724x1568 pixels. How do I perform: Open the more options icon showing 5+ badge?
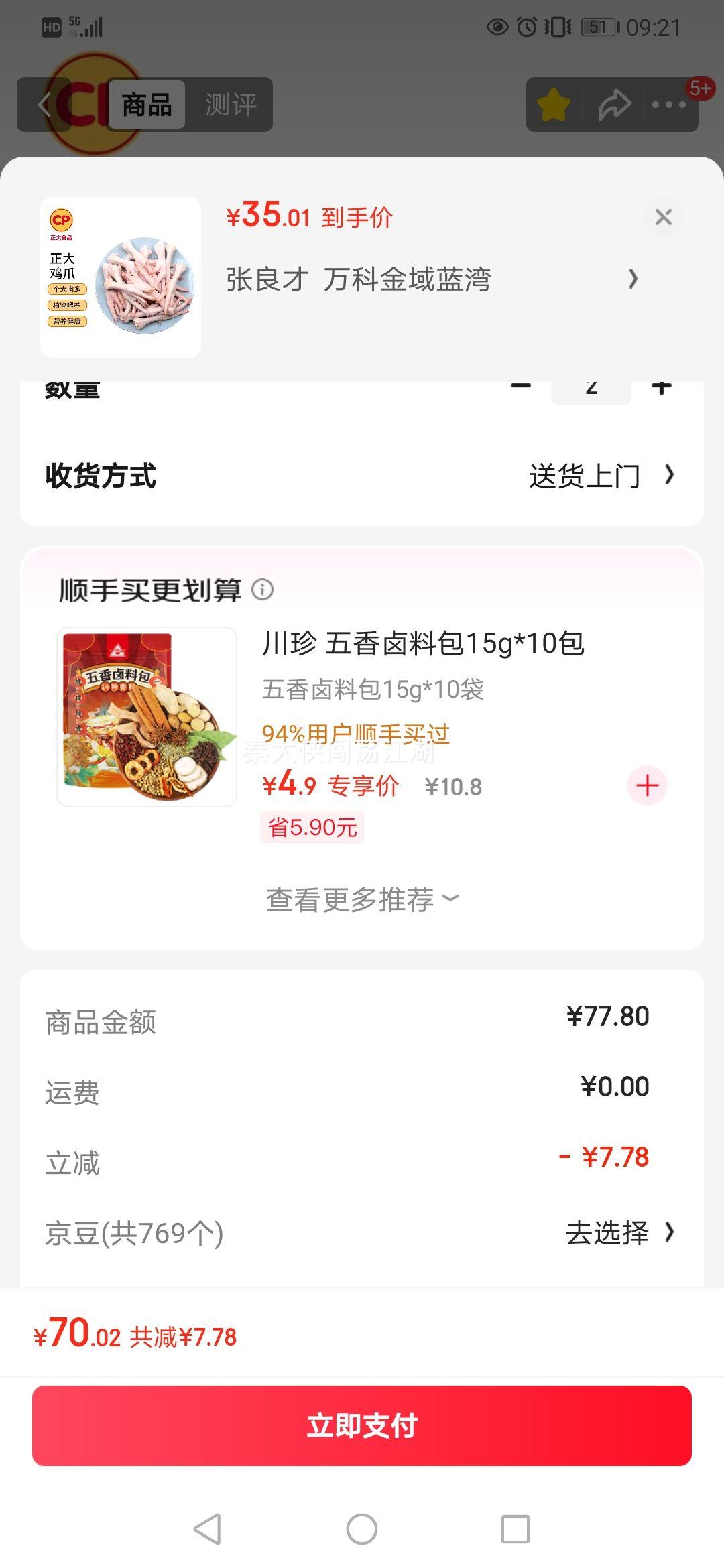(668, 104)
